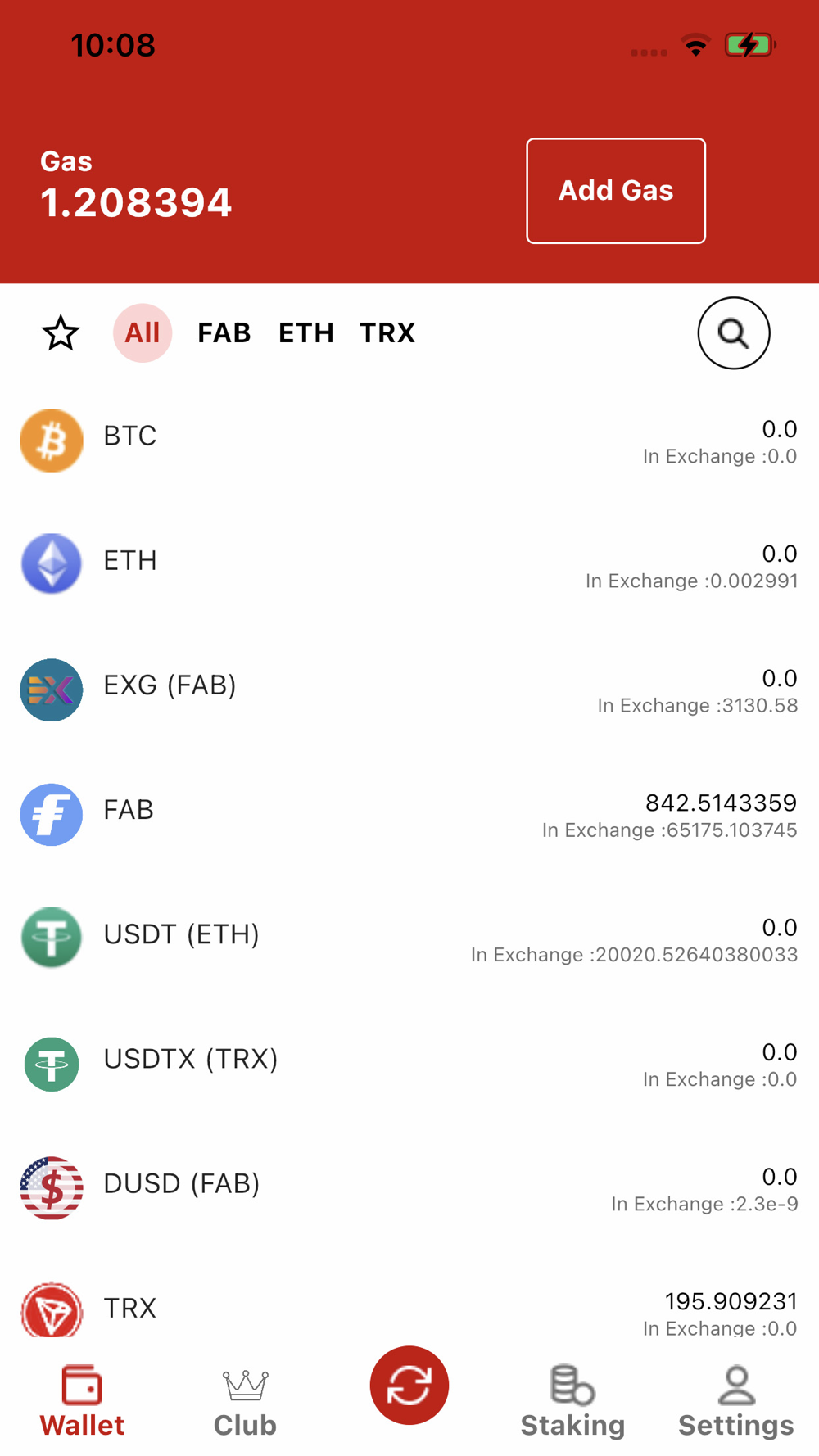Switch to the Club tab
The width and height of the screenshot is (819, 1456).
[x=245, y=1400]
